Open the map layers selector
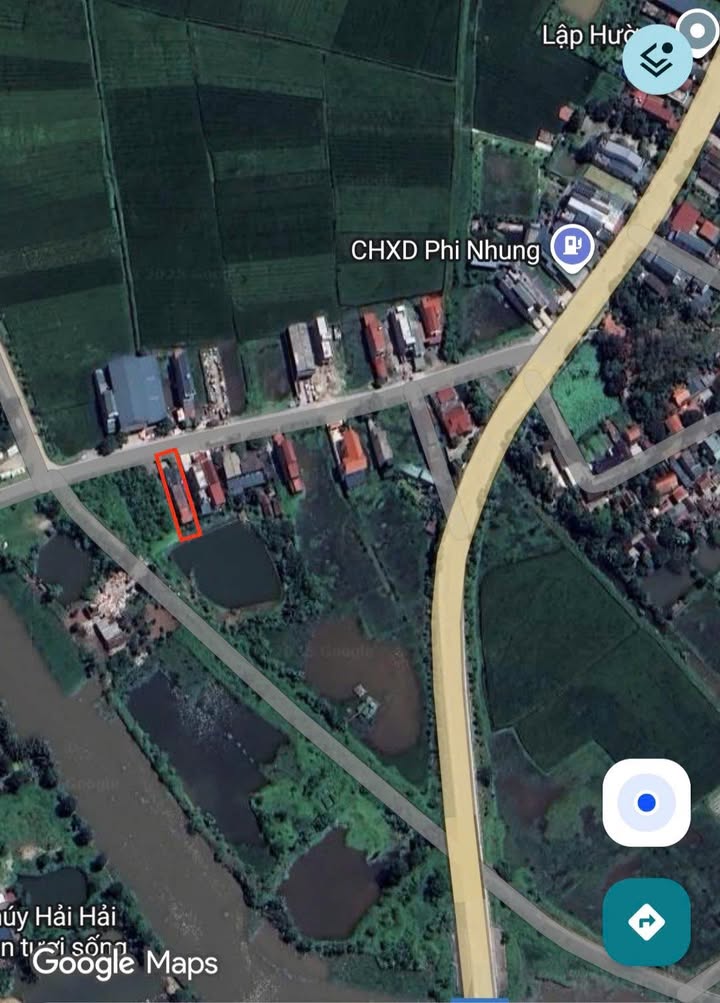Viewport: 720px width, 1003px height. (x=656, y=60)
